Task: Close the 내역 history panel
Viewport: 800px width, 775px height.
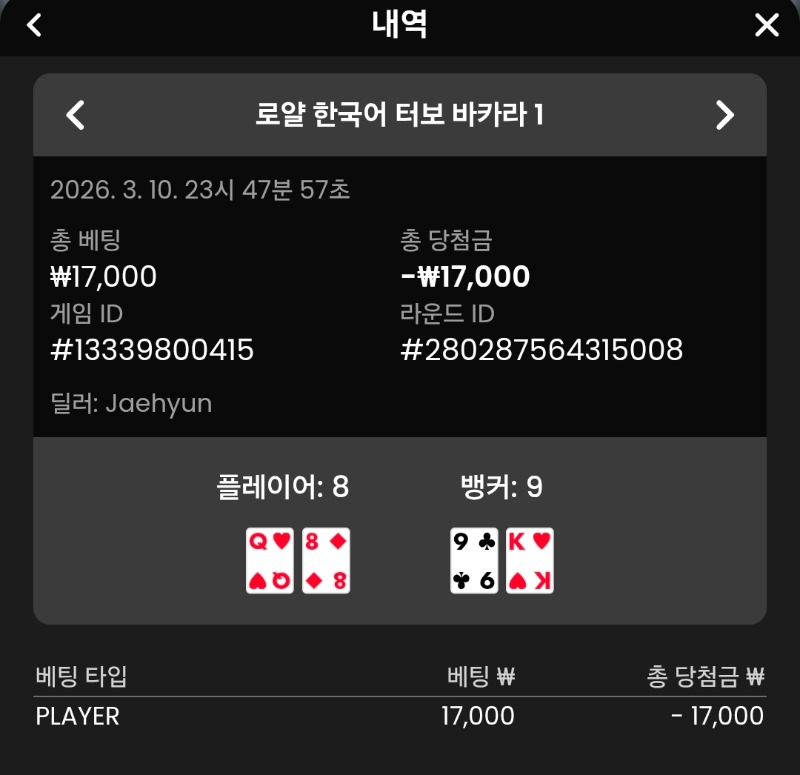Action: pos(766,25)
